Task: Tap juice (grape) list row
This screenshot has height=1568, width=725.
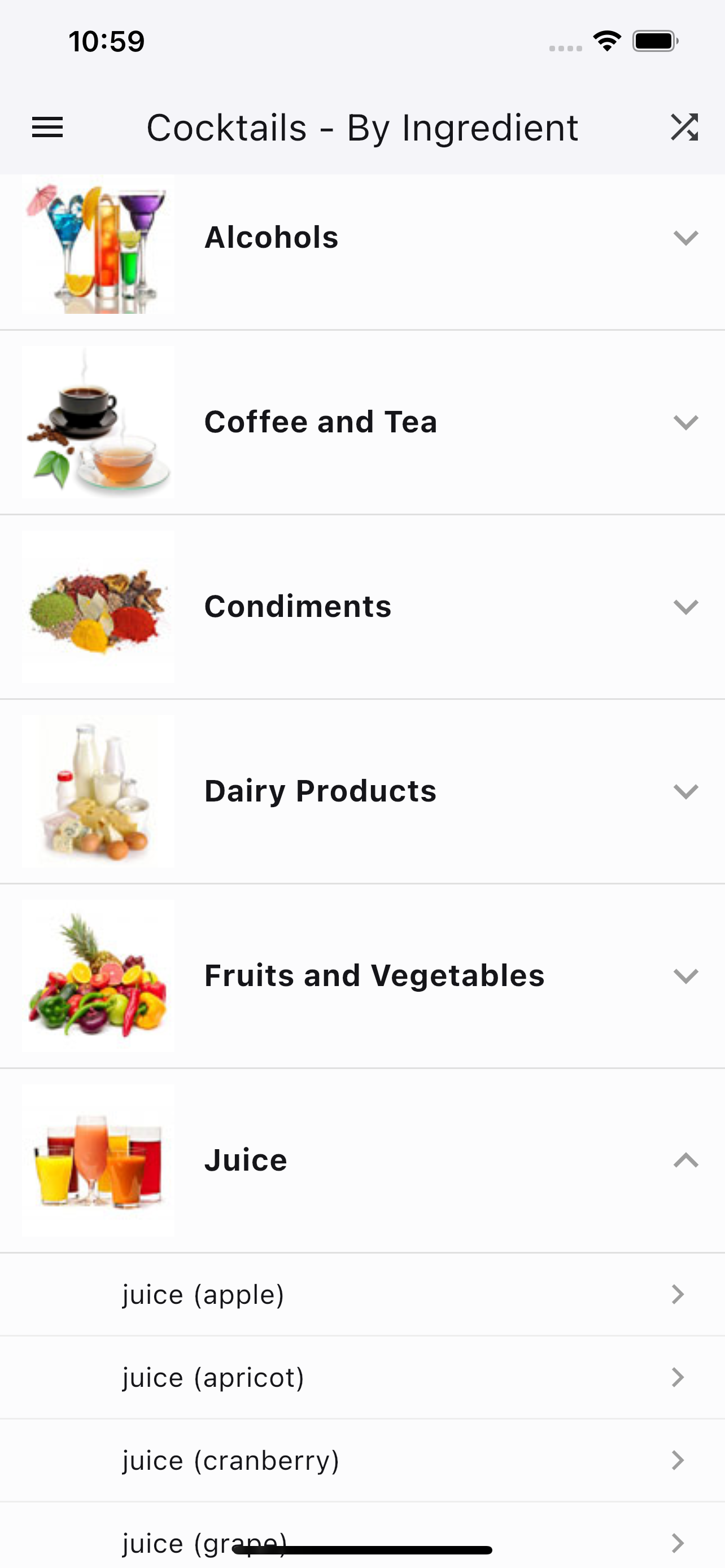Action: (362, 1543)
